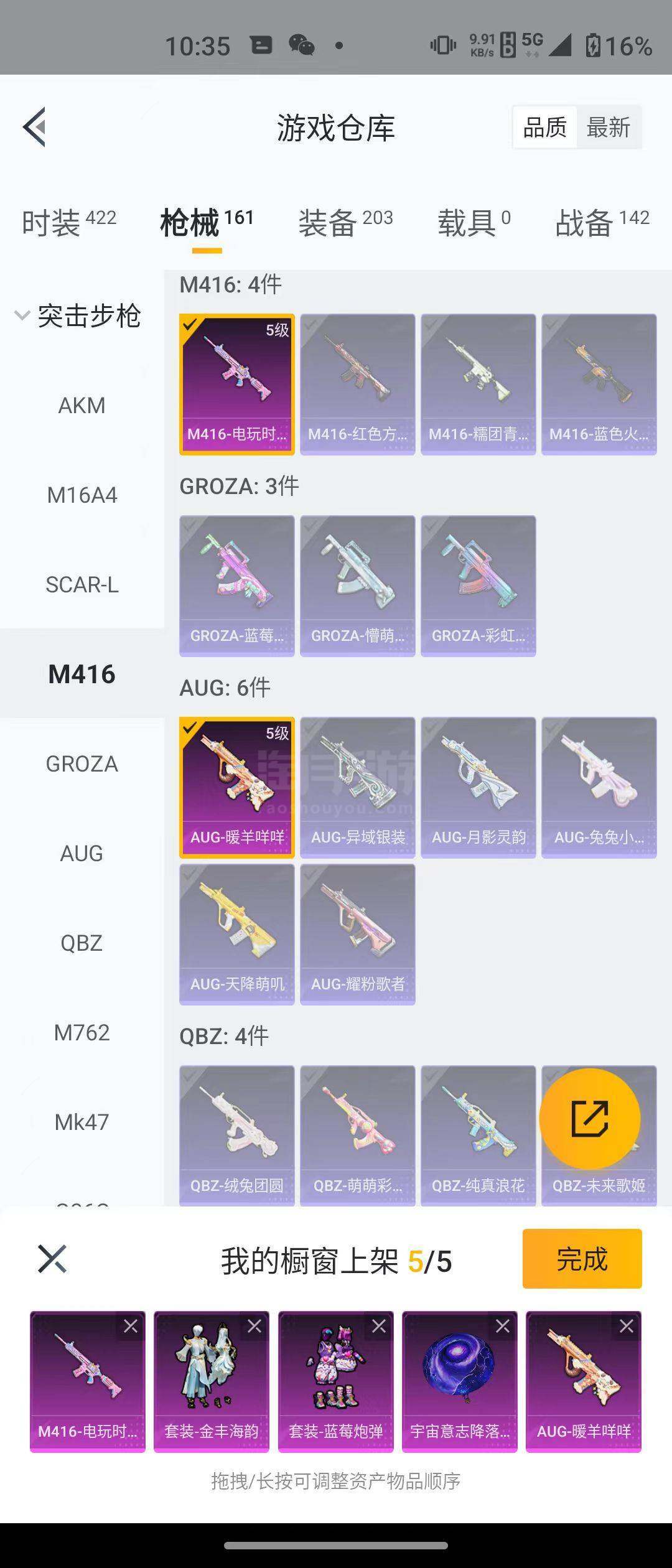The height and width of the screenshot is (1568, 672).
Task: Select AKM in the sidebar
Action: click(82, 406)
